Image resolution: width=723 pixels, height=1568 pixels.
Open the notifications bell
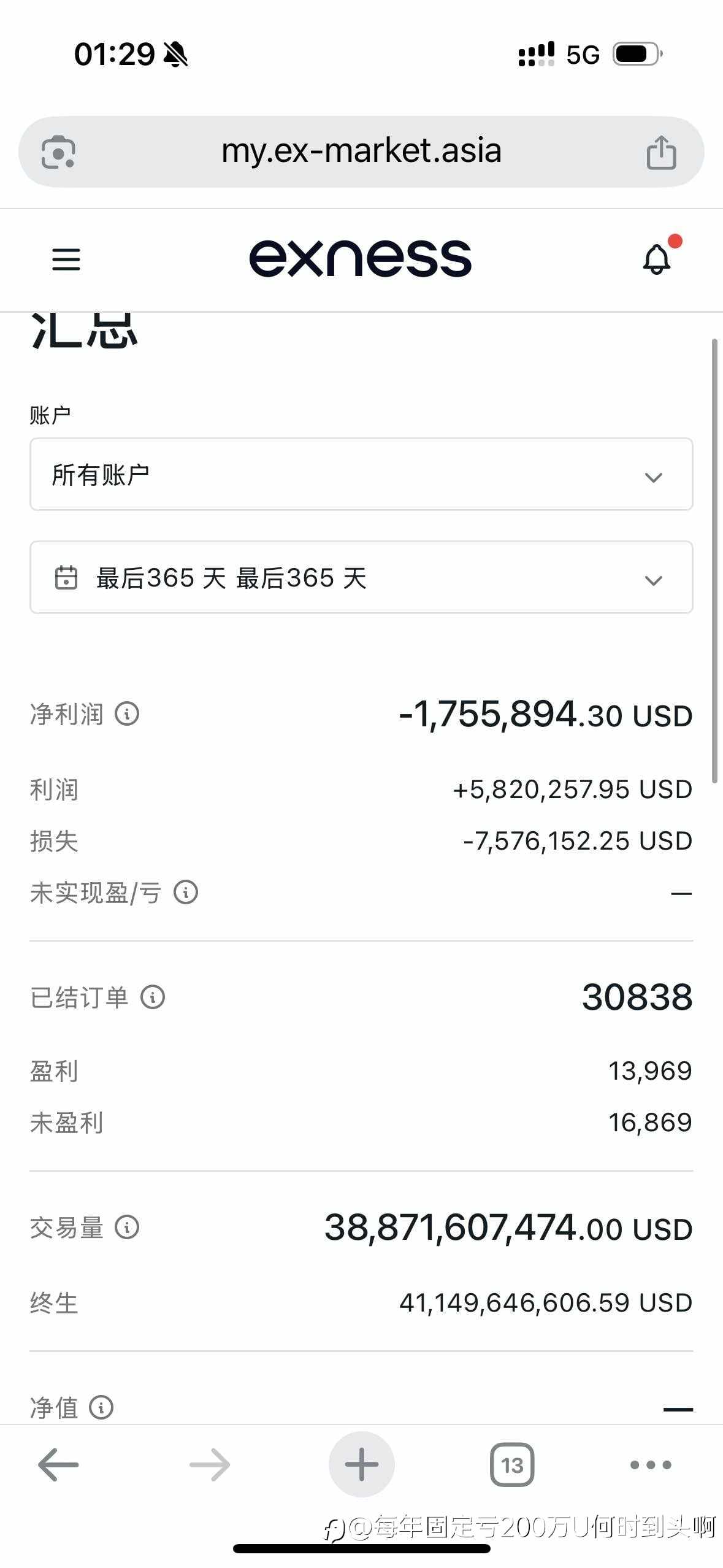click(x=657, y=258)
